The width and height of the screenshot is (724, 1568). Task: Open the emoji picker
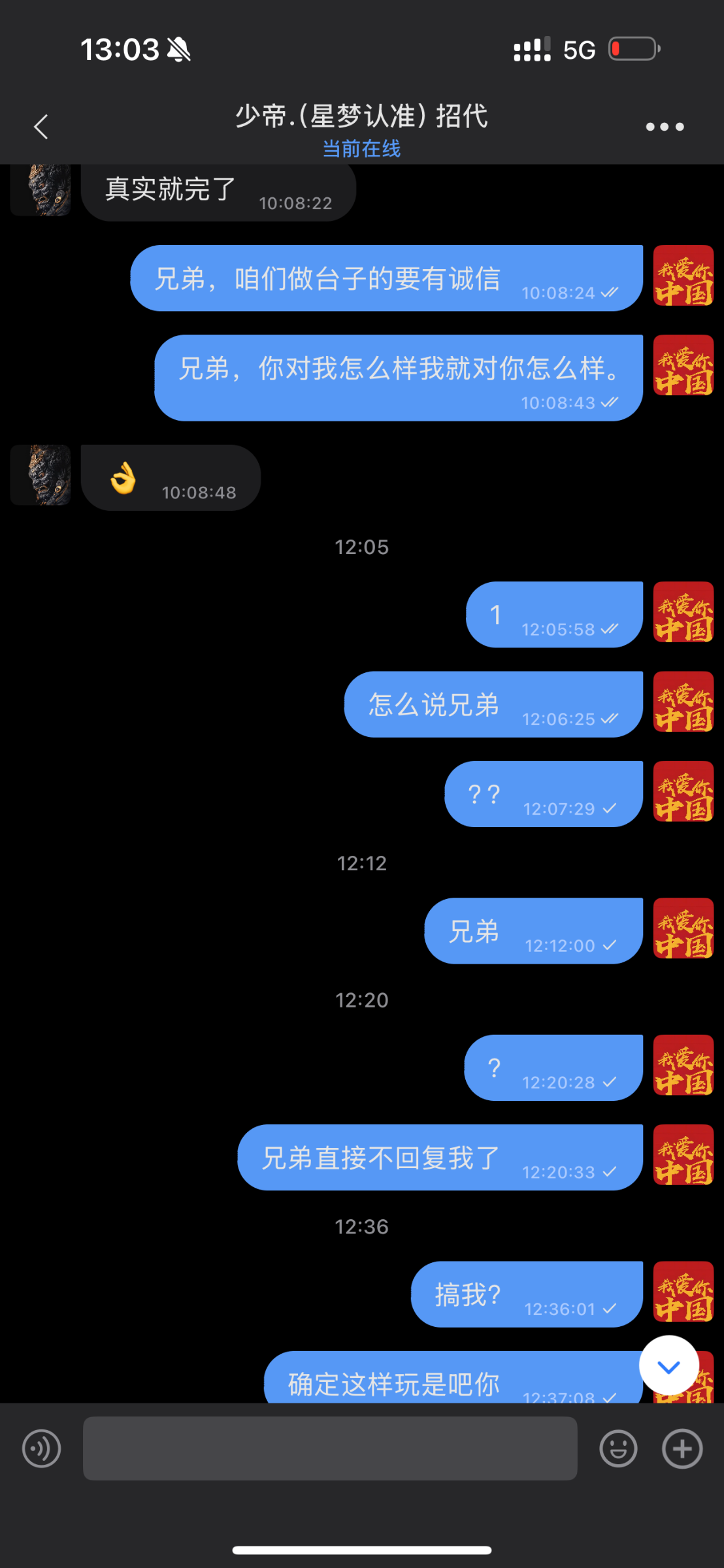point(618,1448)
